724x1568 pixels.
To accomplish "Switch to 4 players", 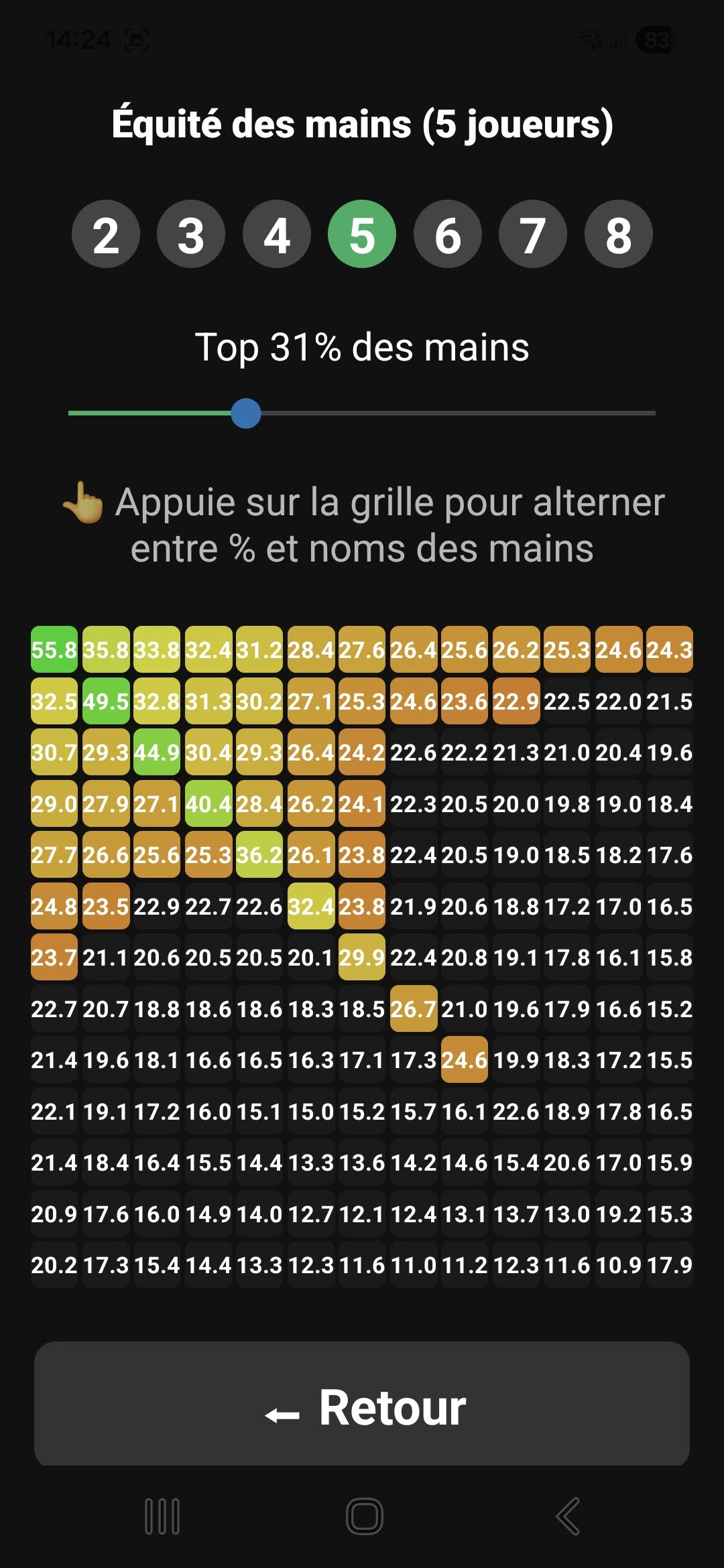I will (x=277, y=235).
